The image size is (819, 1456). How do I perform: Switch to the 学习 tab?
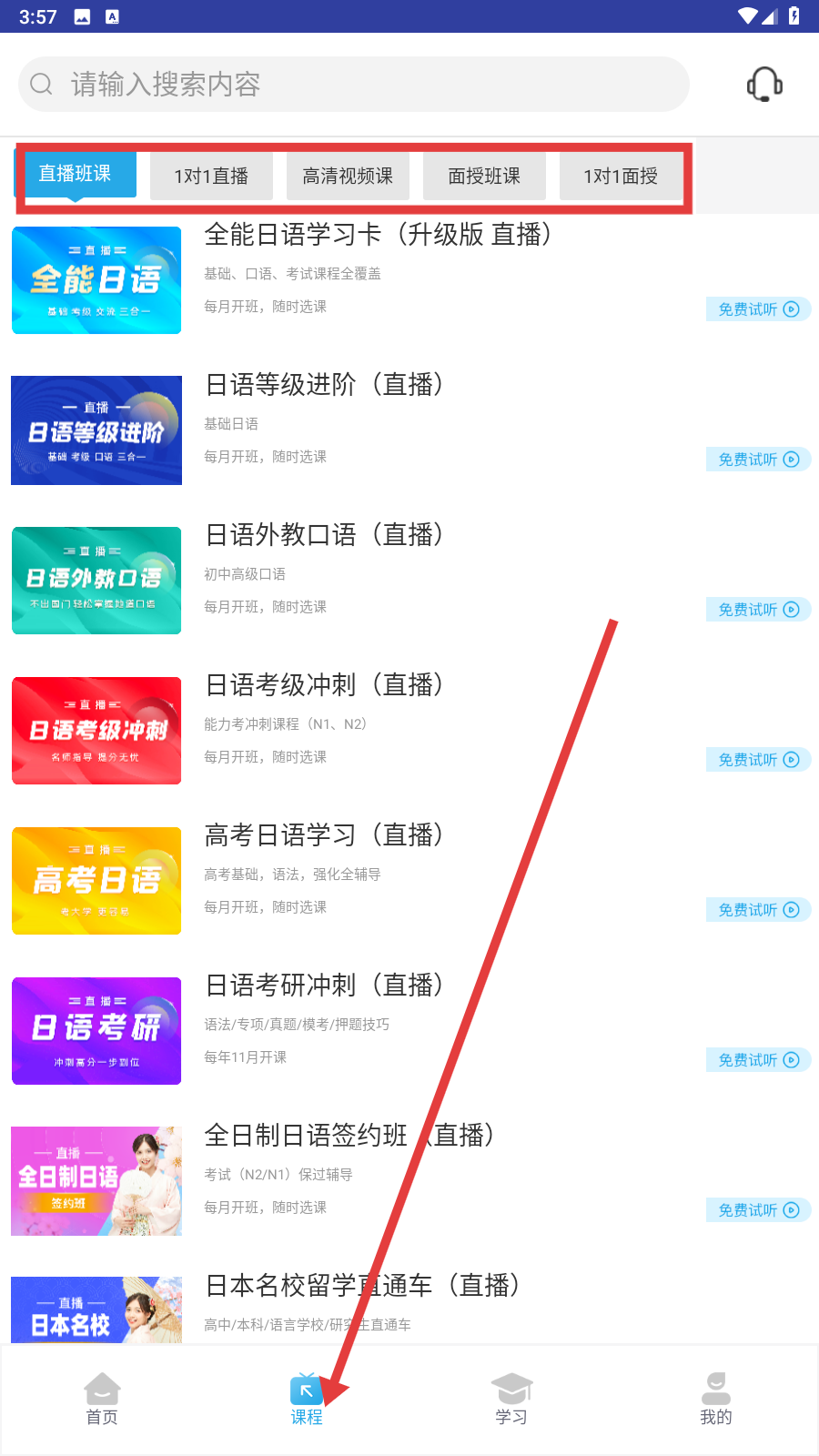tap(511, 1399)
